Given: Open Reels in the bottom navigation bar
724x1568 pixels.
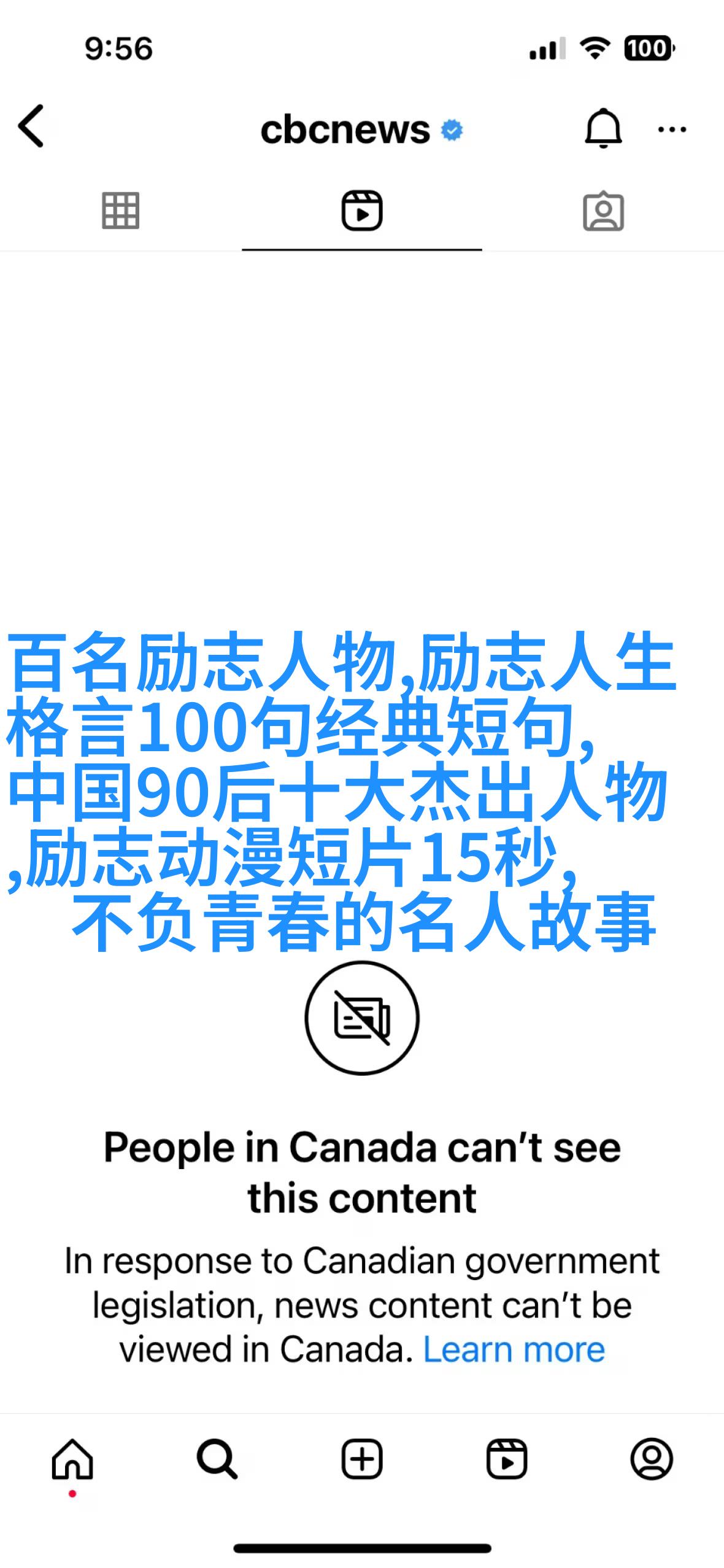Looking at the screenshot, I should [507, 1459].
